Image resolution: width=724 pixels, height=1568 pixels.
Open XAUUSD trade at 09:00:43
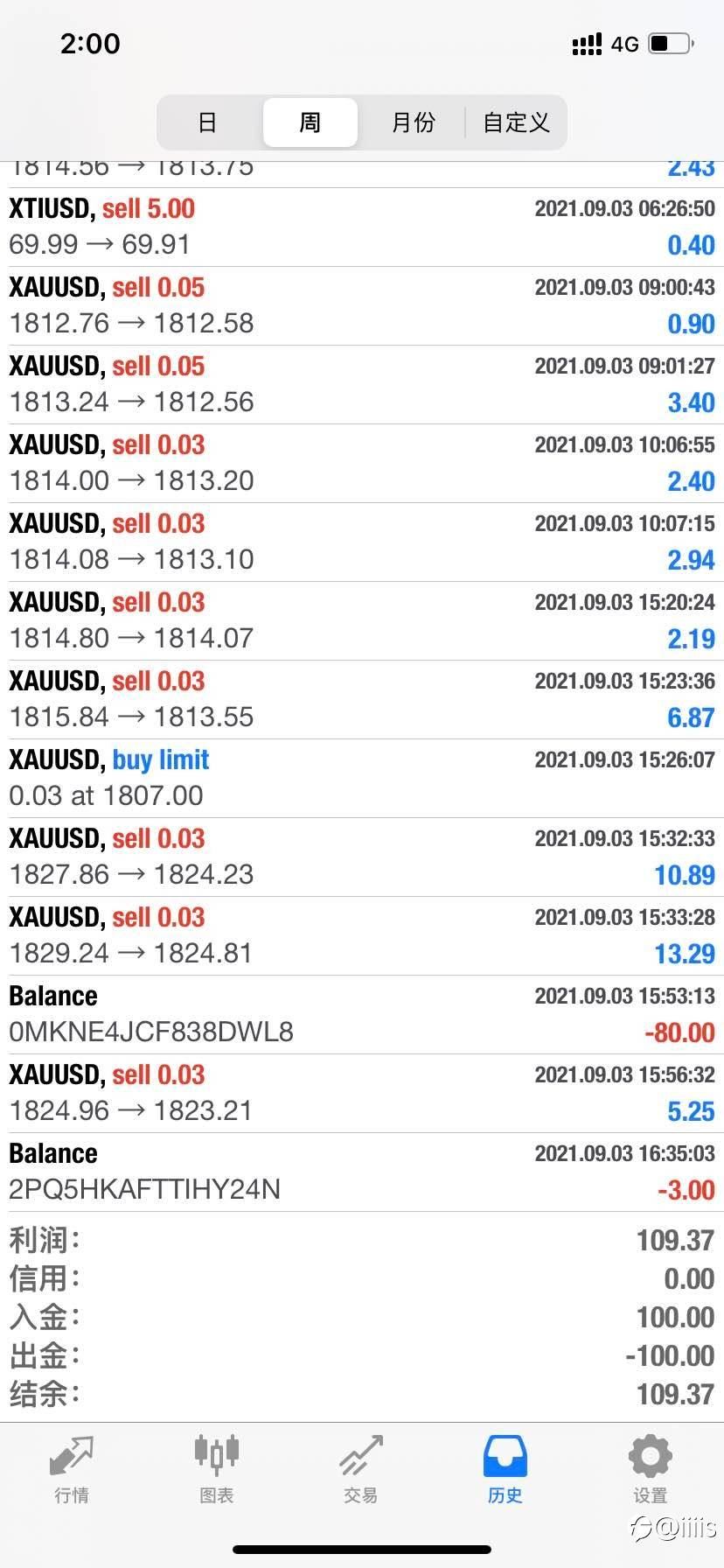point(362,306)
